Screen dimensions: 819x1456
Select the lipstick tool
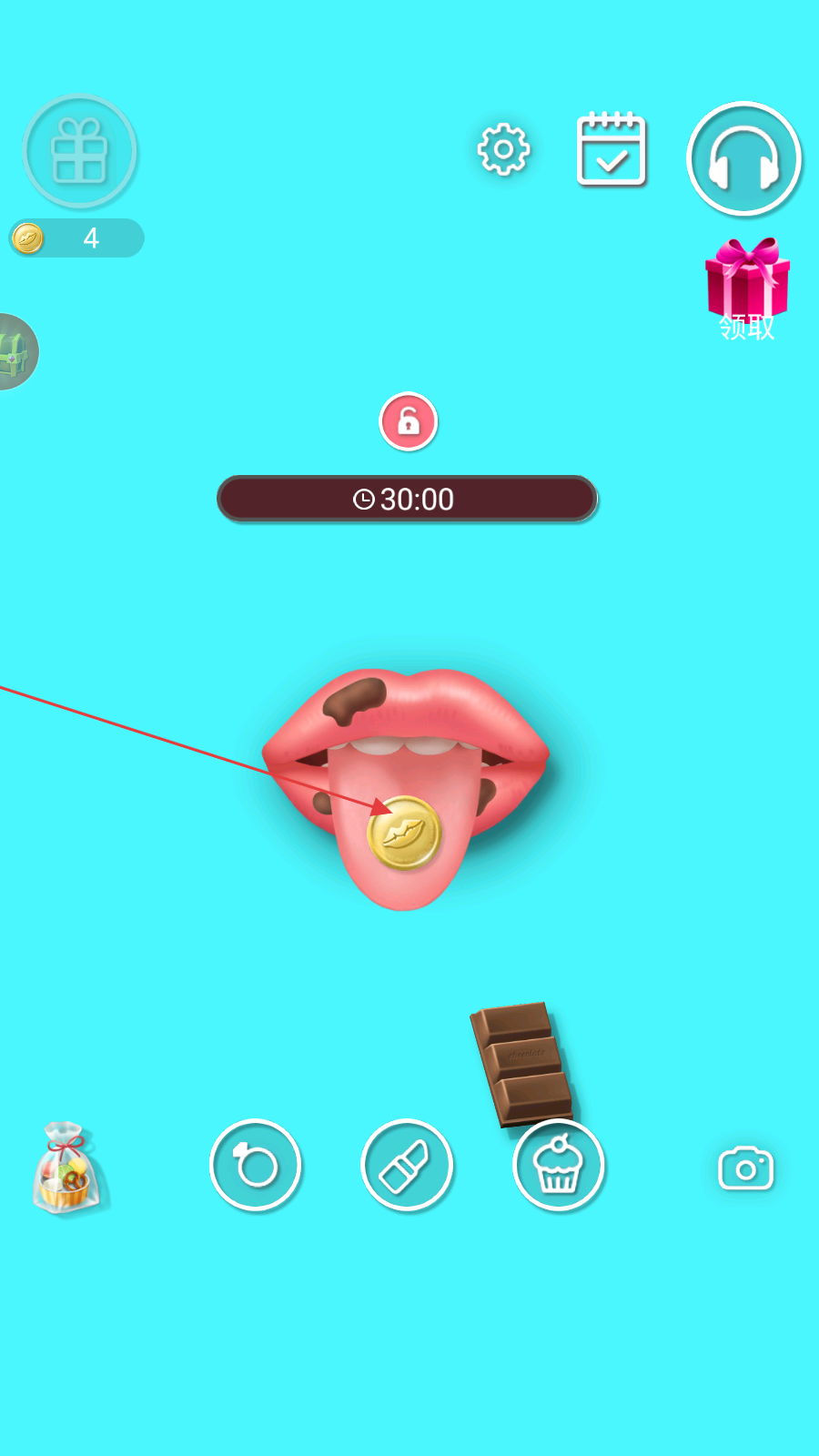click(407, 1165)
